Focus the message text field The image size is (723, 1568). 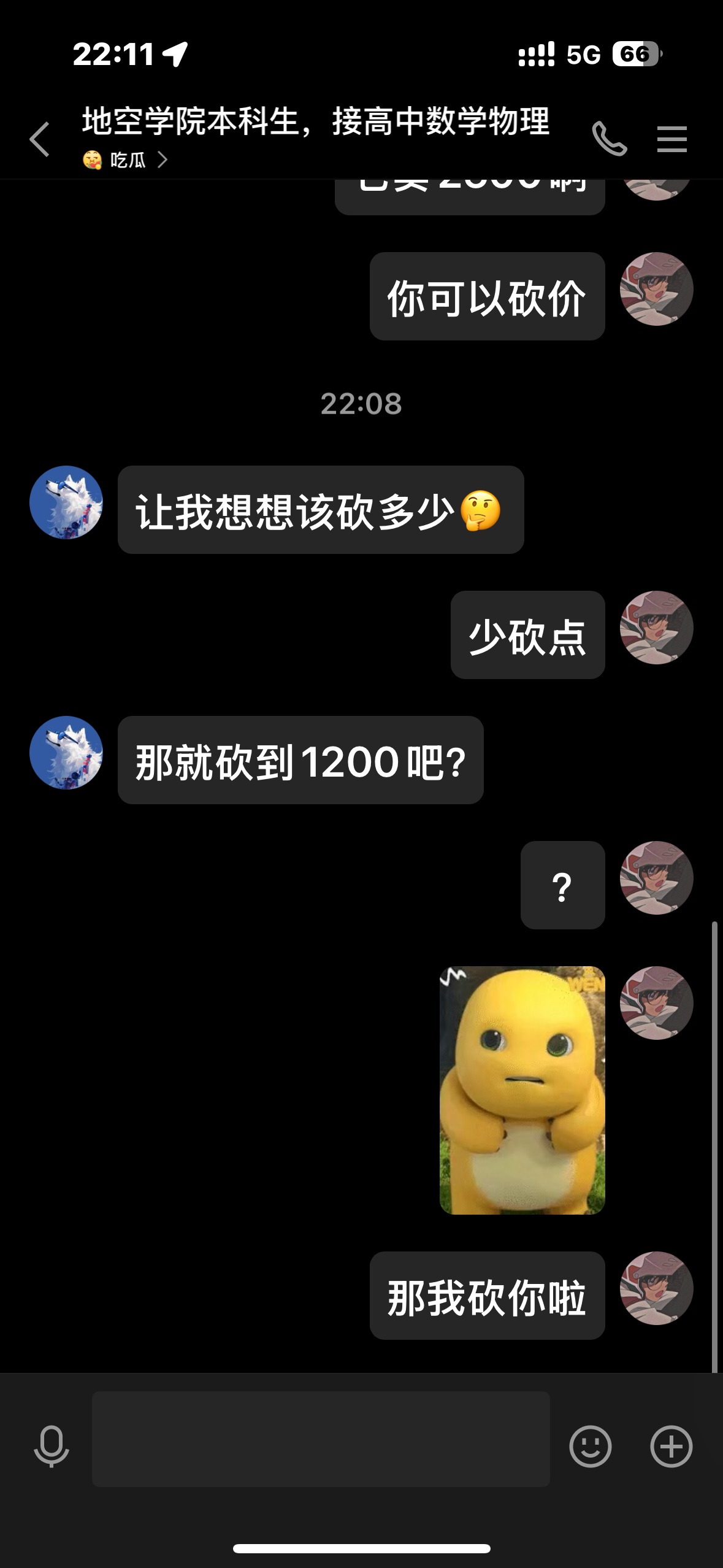pyautogui.click(x=321, y=1439)
